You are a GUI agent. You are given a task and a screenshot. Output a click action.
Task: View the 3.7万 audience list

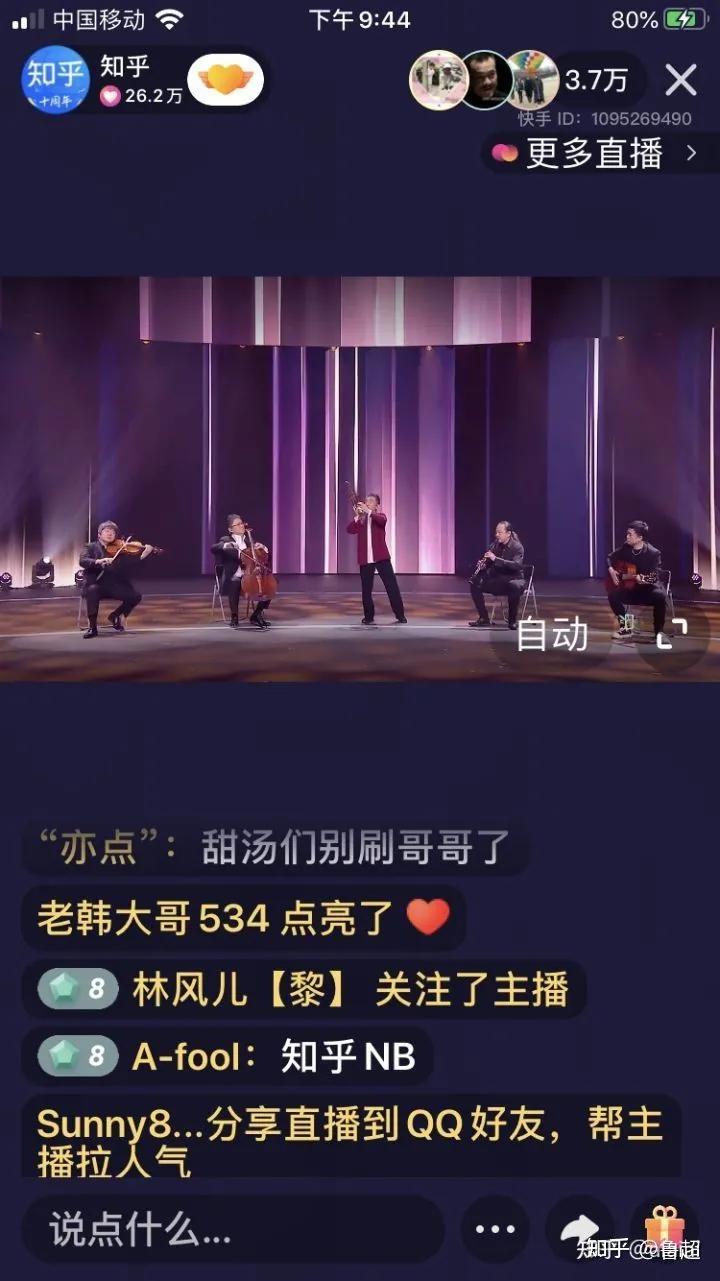tap(596, 80)
